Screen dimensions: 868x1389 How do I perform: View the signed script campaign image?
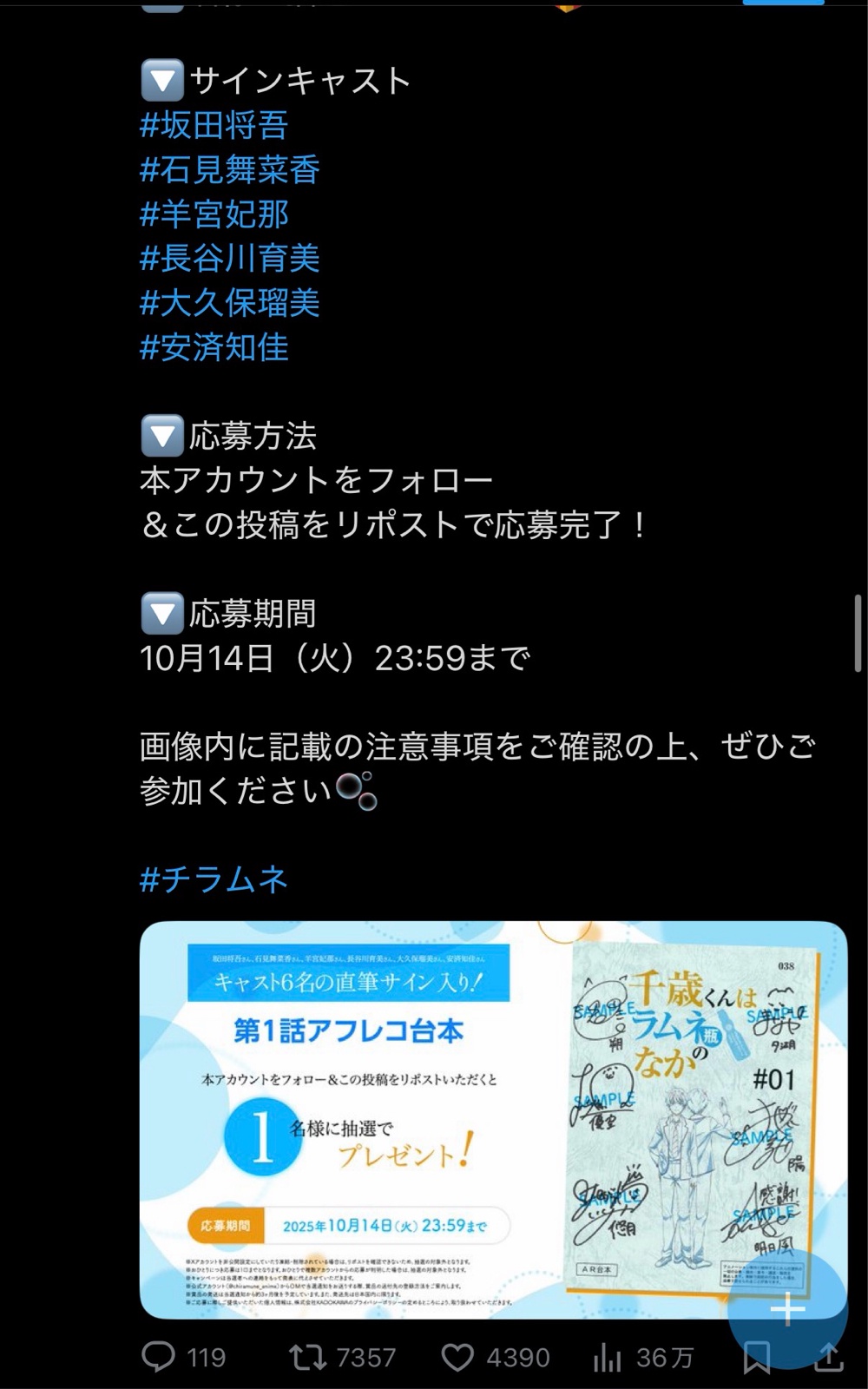tap(434, 1118)
